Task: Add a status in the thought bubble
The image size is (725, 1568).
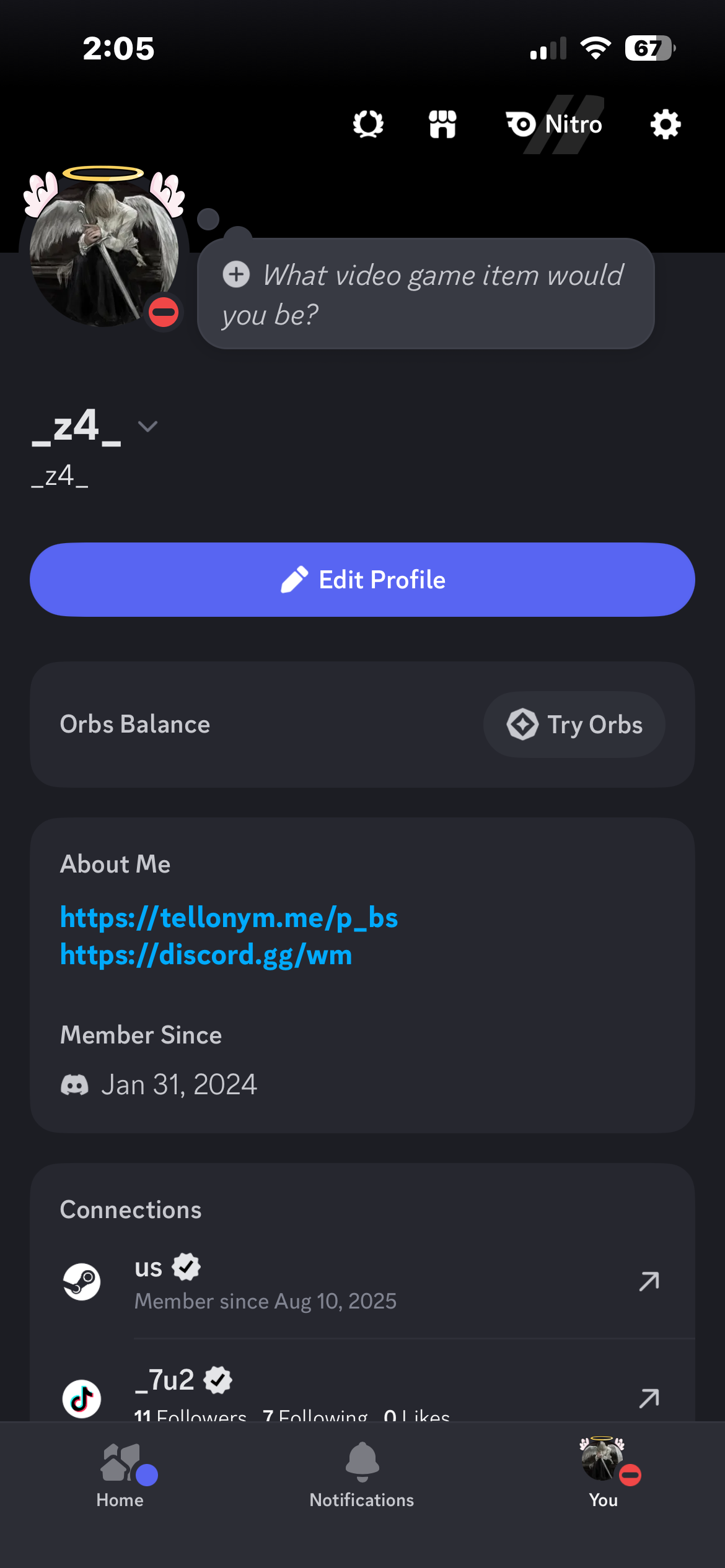Action: (x=425, y=294)
